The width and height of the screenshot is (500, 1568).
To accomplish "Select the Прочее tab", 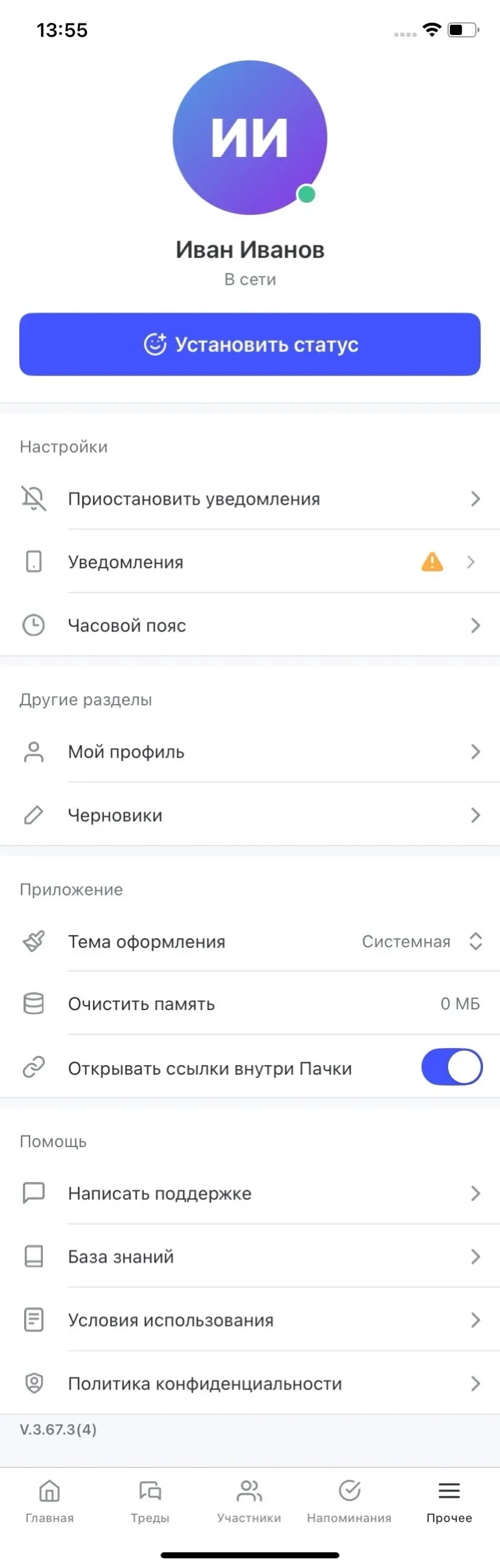I will pos(449,1500).
